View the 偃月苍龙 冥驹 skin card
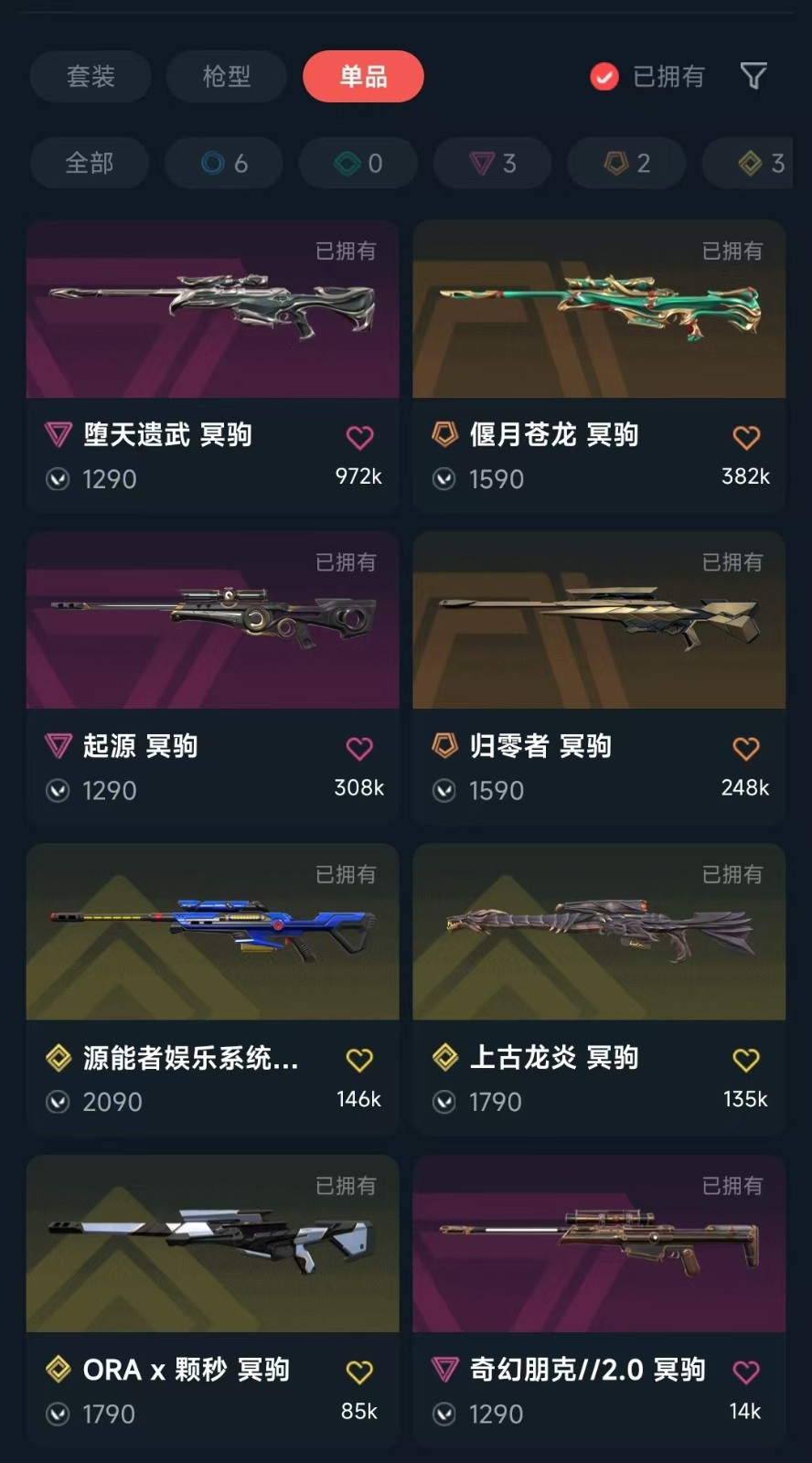The height and width of the screenshot is (1463, 812). 599,310
